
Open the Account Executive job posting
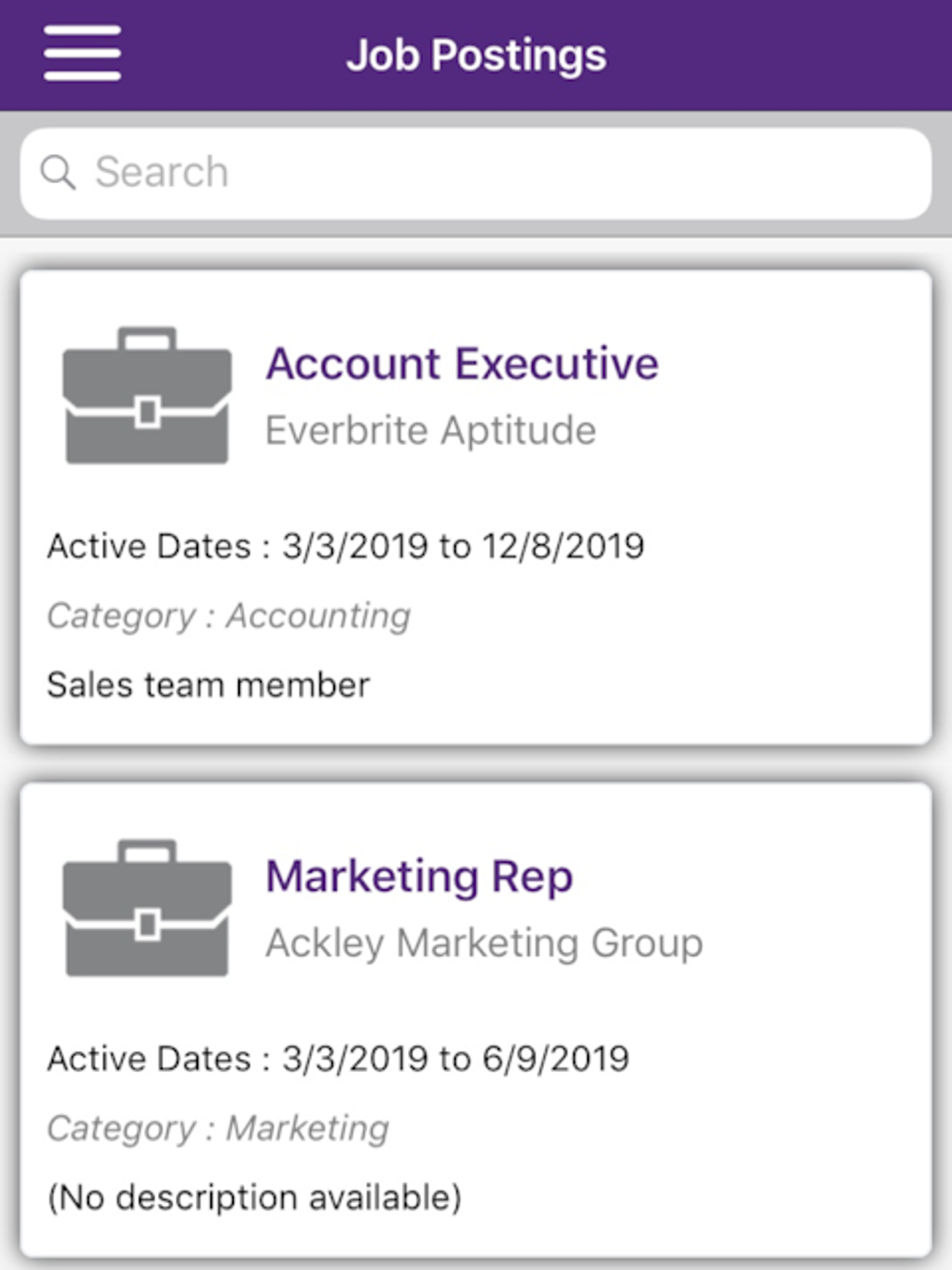coord(462,362)
